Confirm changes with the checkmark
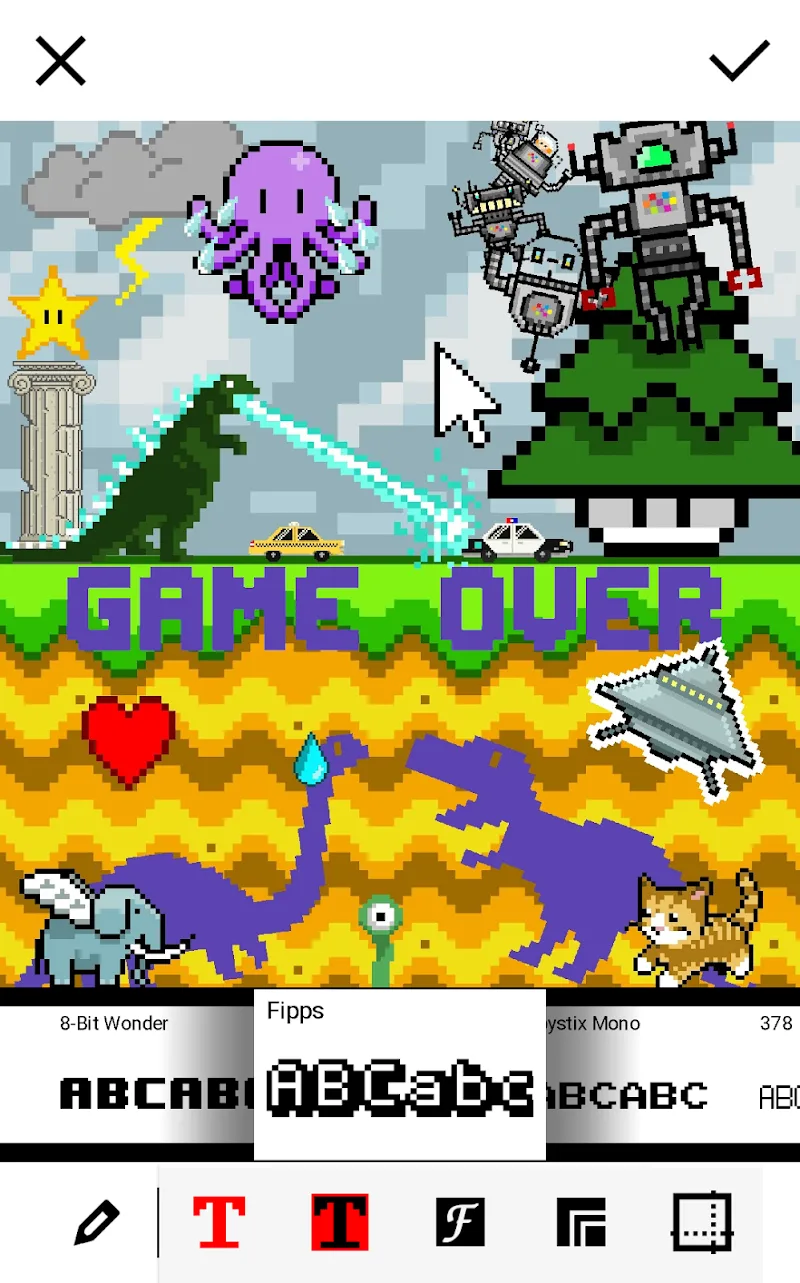Image resolution: width=800 pixels, height=1283 pixels. [739, 61]
